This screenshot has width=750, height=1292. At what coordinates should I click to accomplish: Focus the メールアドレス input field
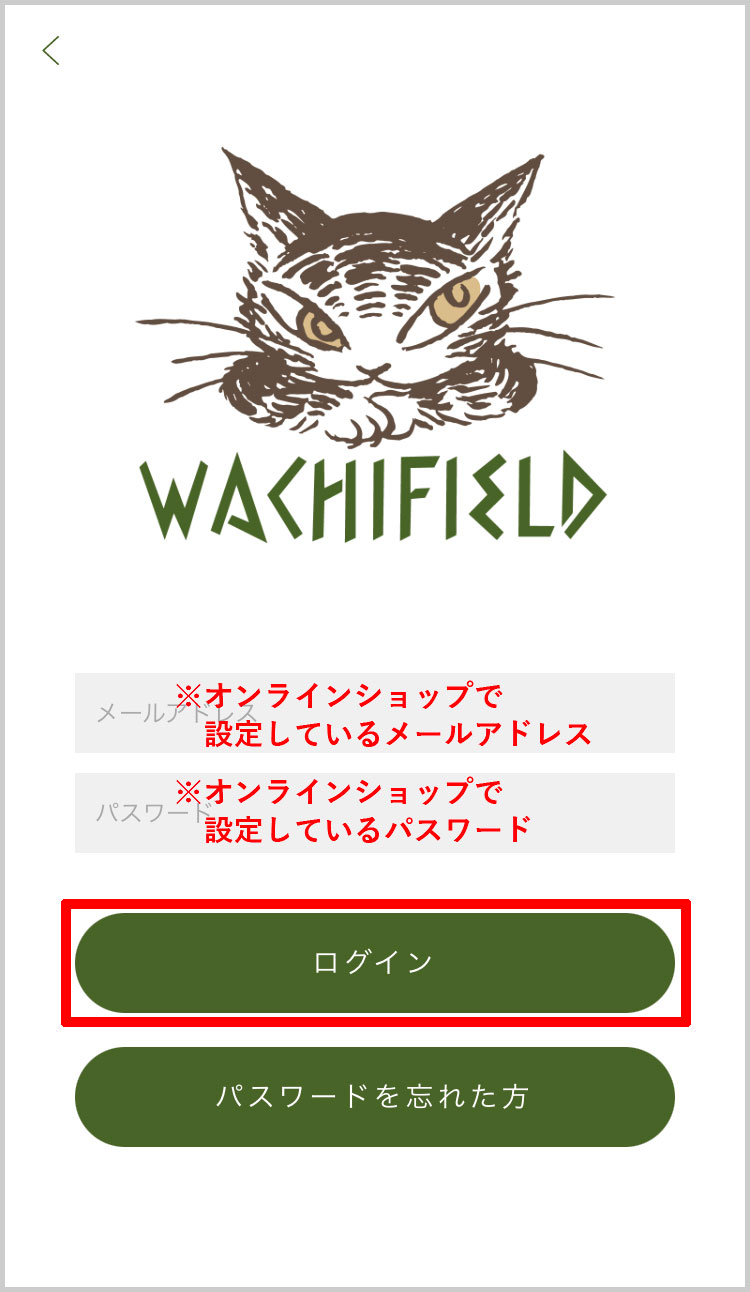coord(374,712)
